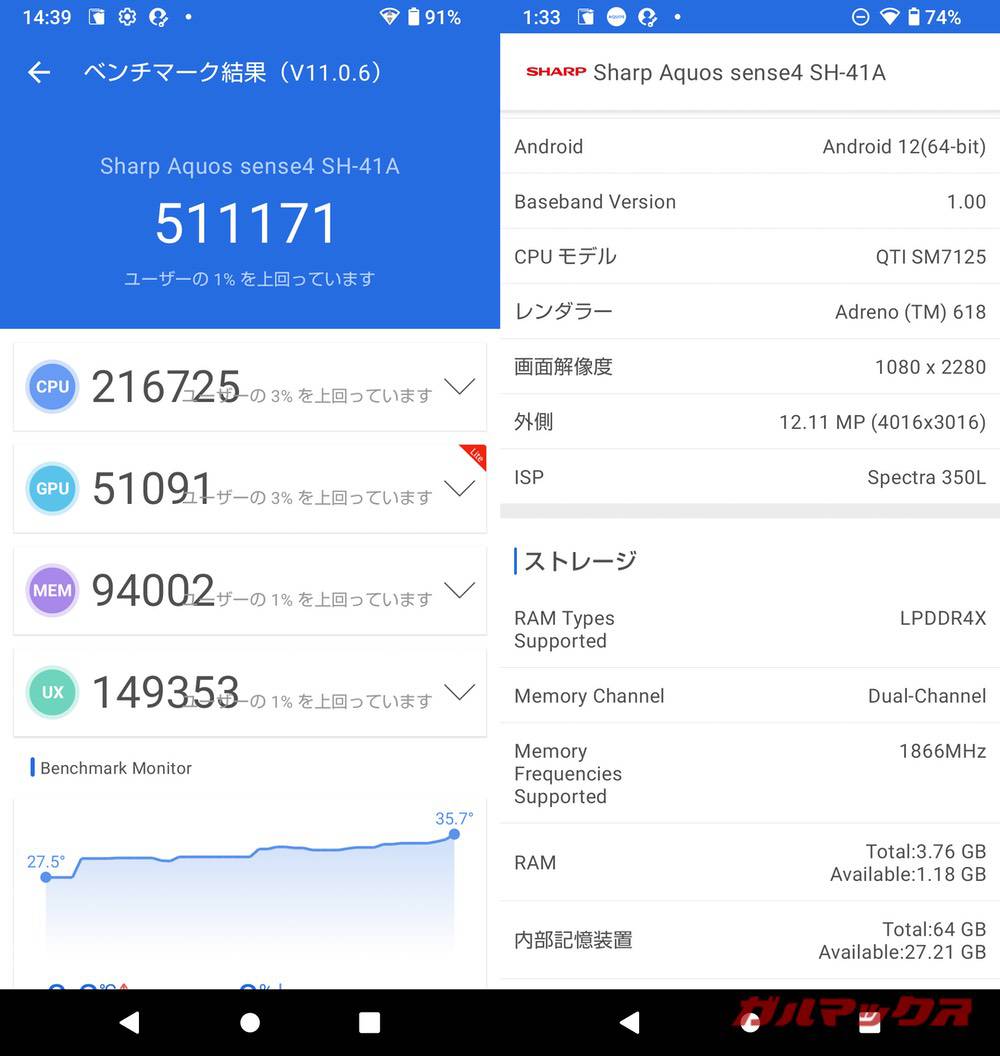Expand the UX score details via its chevron
The height and width of the screenshot is (1056, 1000).
click(459, 692)
